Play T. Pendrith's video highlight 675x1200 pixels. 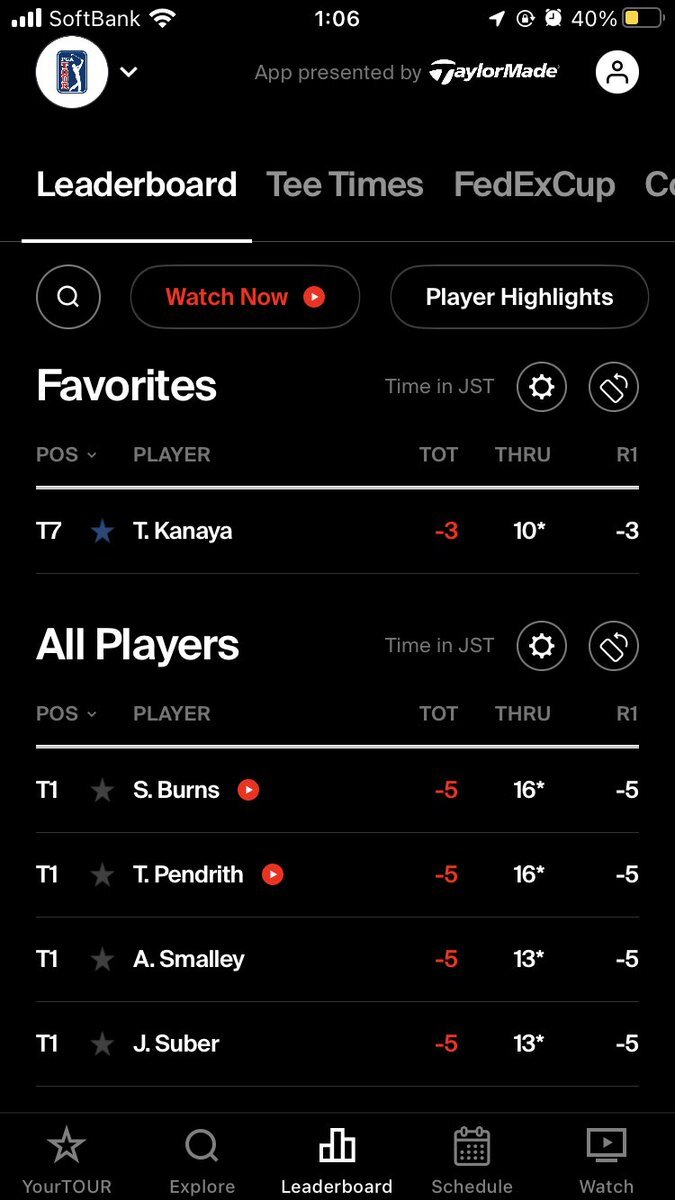click(x=272, y=875)
